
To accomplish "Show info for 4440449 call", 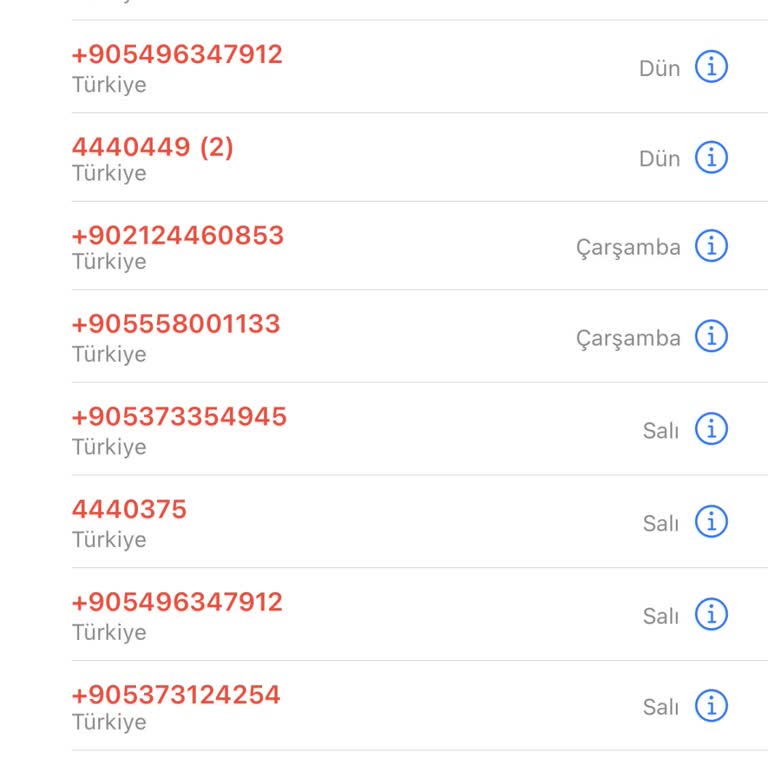I will click(711, 157).
